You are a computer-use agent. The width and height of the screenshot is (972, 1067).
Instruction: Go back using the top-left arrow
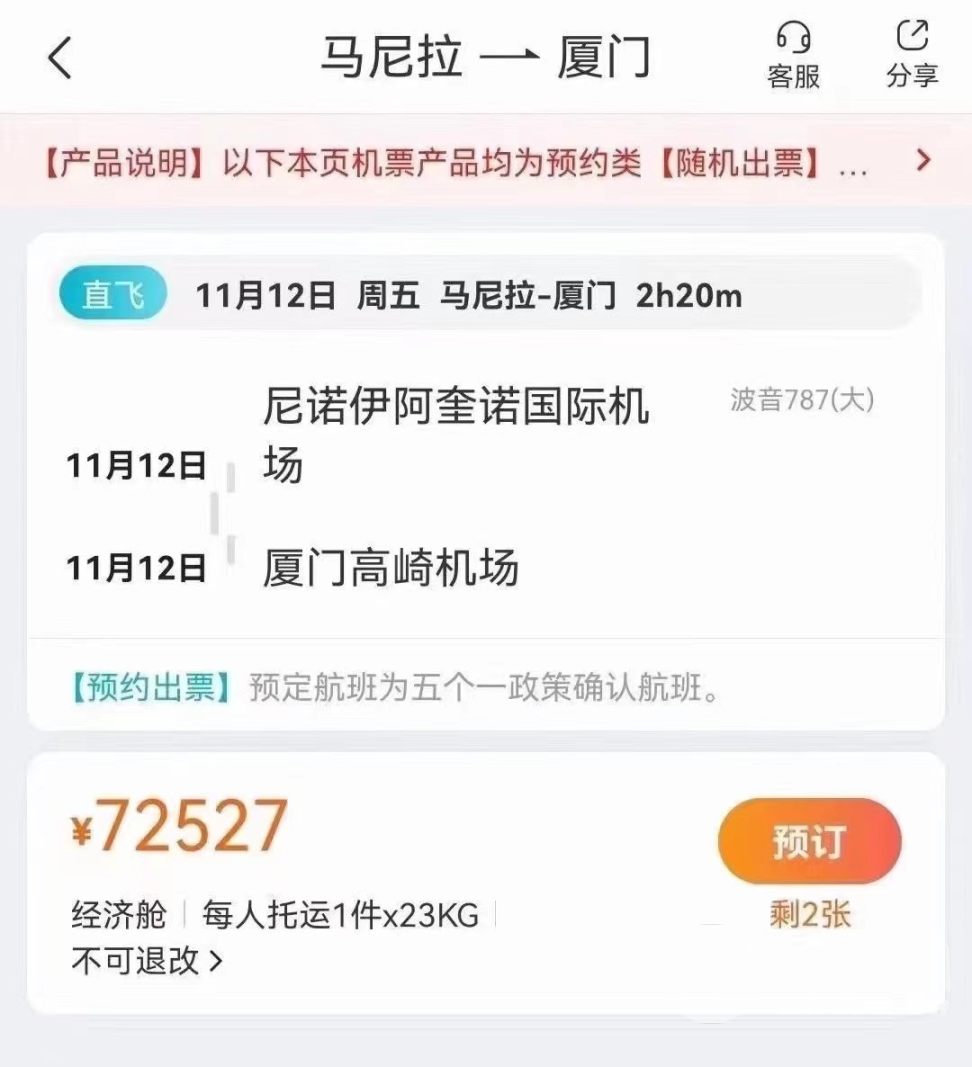click(x=60, y=59)
